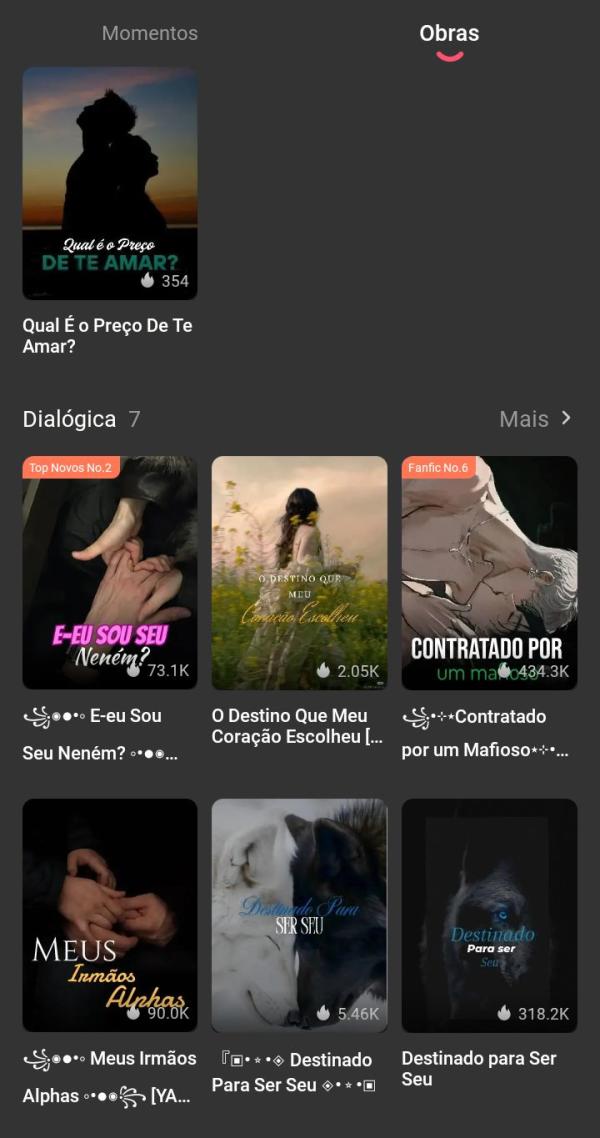Open Destinado para Ser Seu with 318.2K views
600x1138 pixels.
pyautogui.click(x=489, y=915)
